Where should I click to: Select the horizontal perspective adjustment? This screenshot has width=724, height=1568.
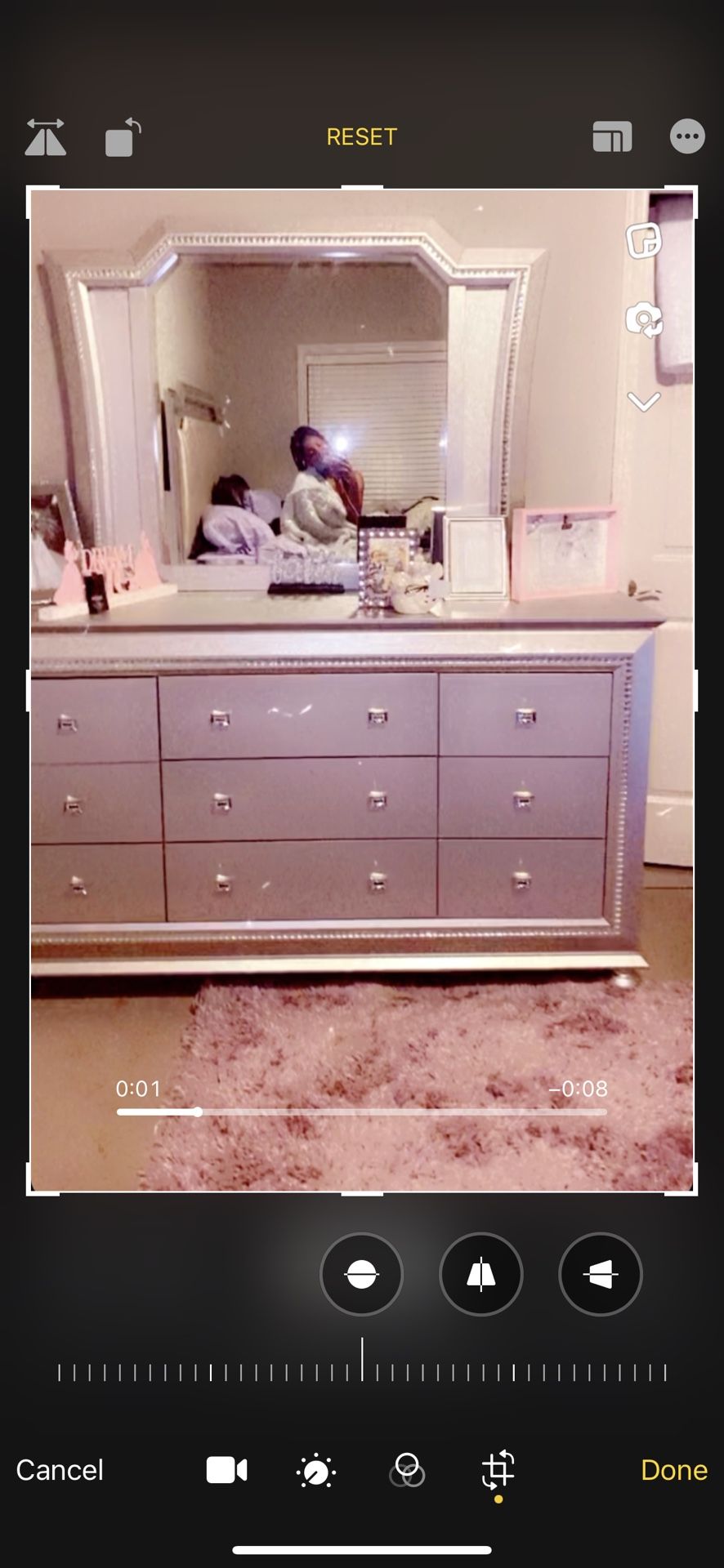601,1274
